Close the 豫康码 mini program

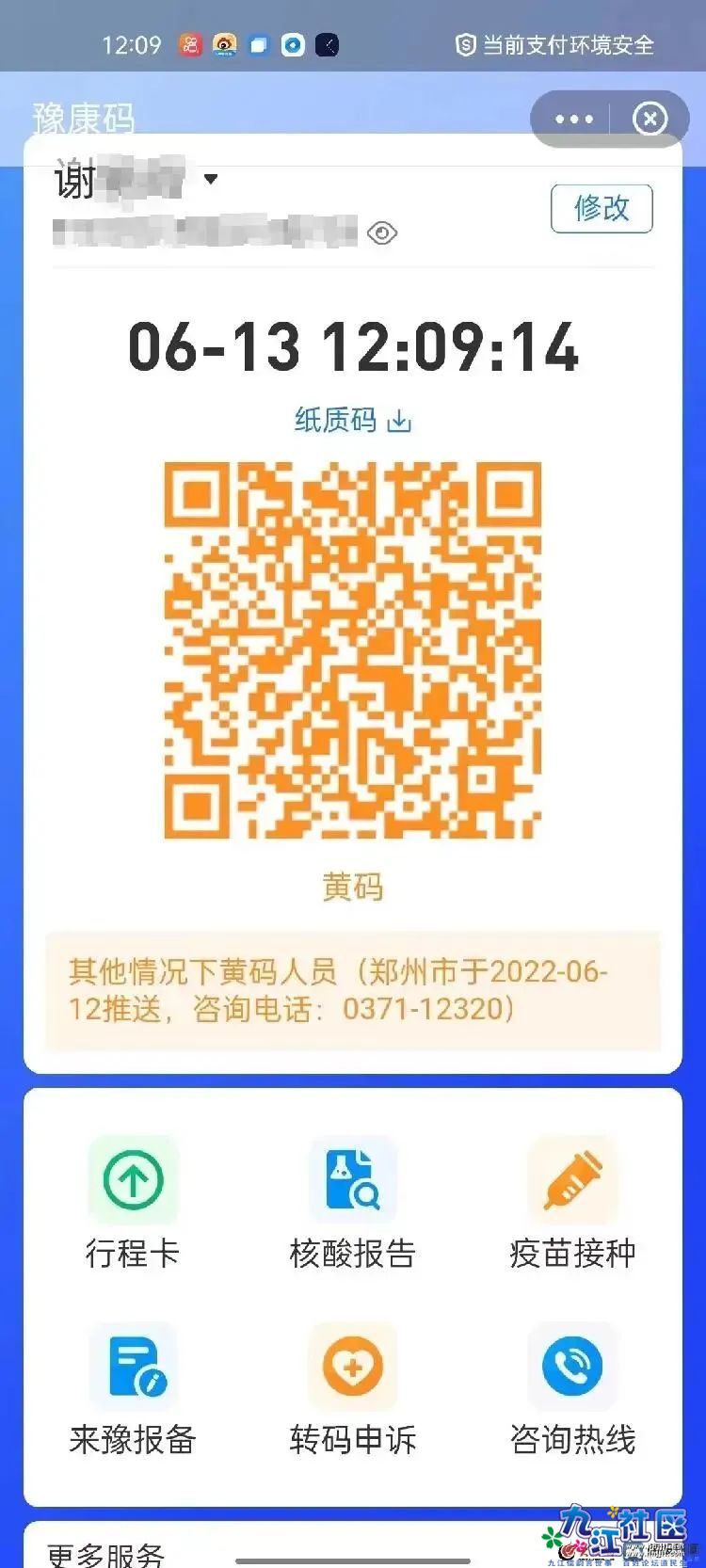[650, 120]
